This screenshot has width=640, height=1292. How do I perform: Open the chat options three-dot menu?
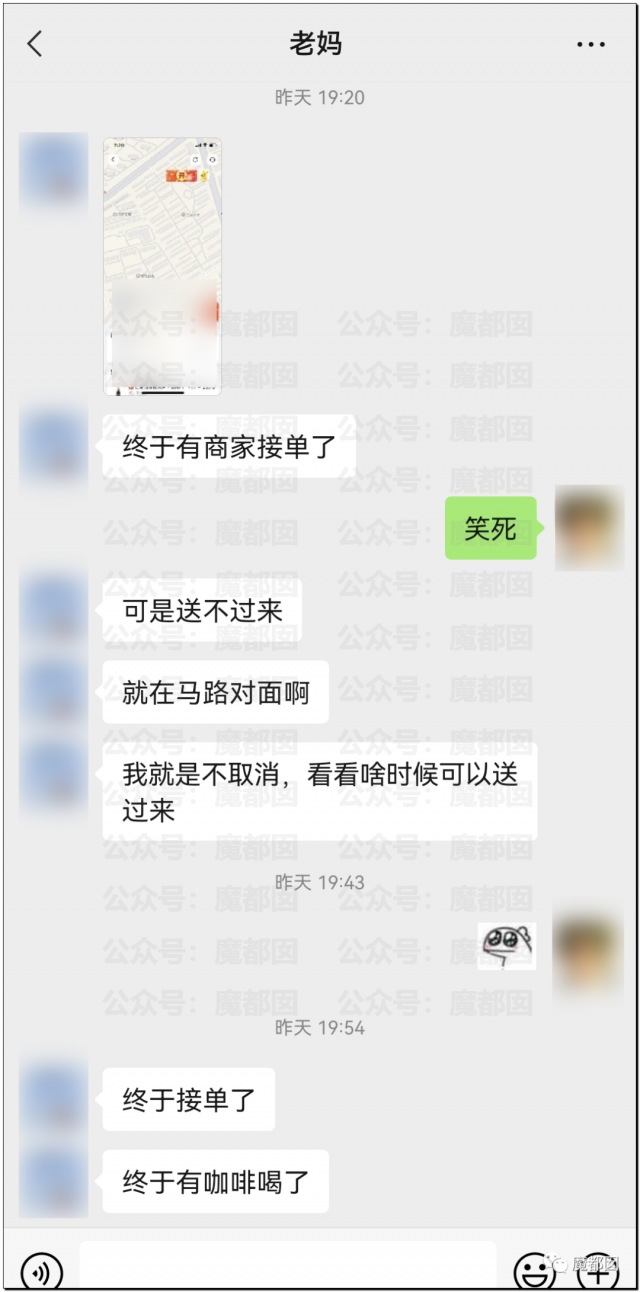pos(591,45)
